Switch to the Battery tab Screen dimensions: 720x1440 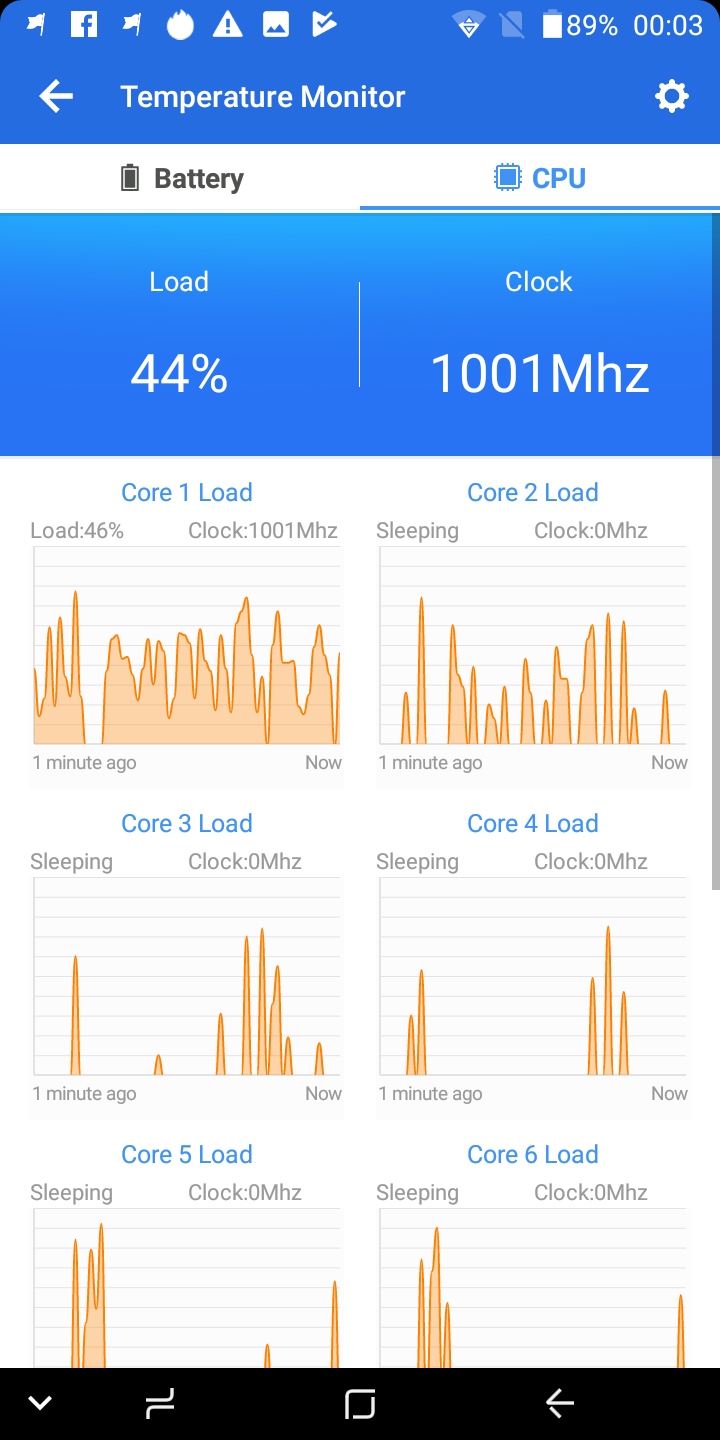click(x=180, y=178)
